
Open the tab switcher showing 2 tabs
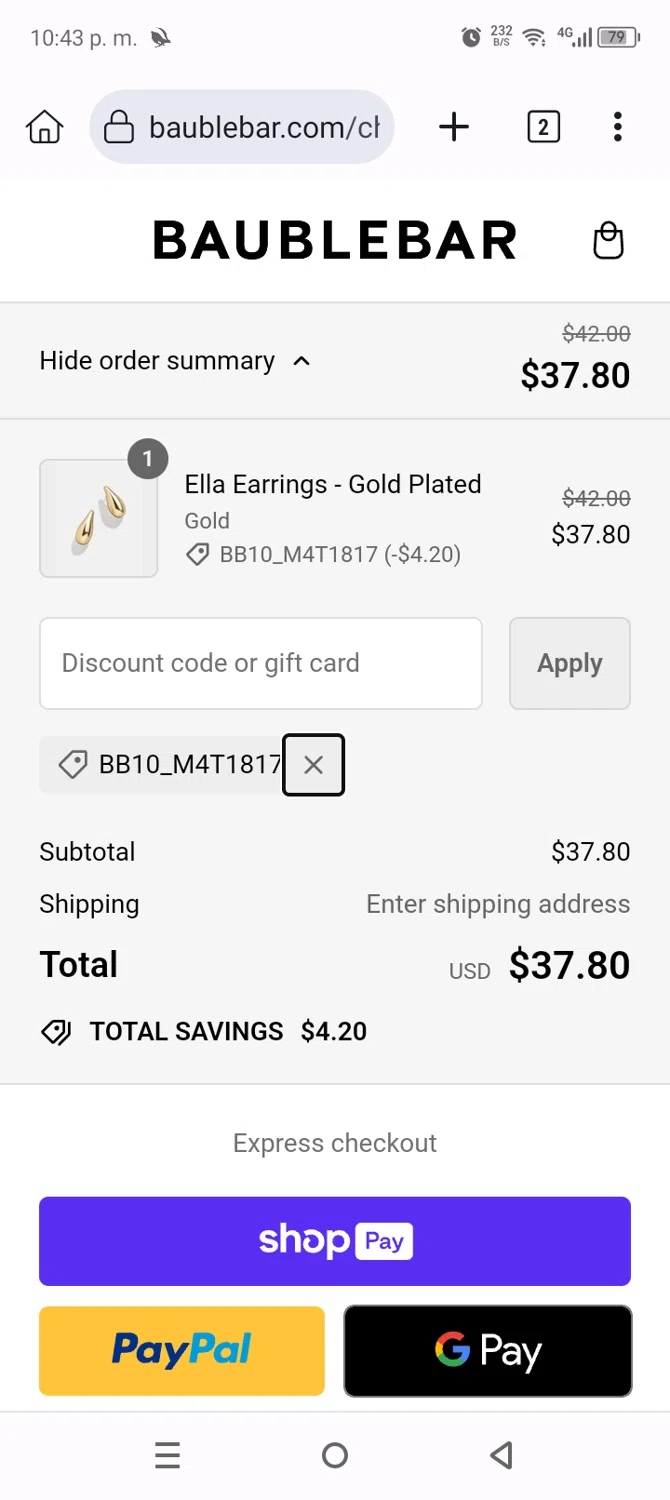tap(543, 127)
